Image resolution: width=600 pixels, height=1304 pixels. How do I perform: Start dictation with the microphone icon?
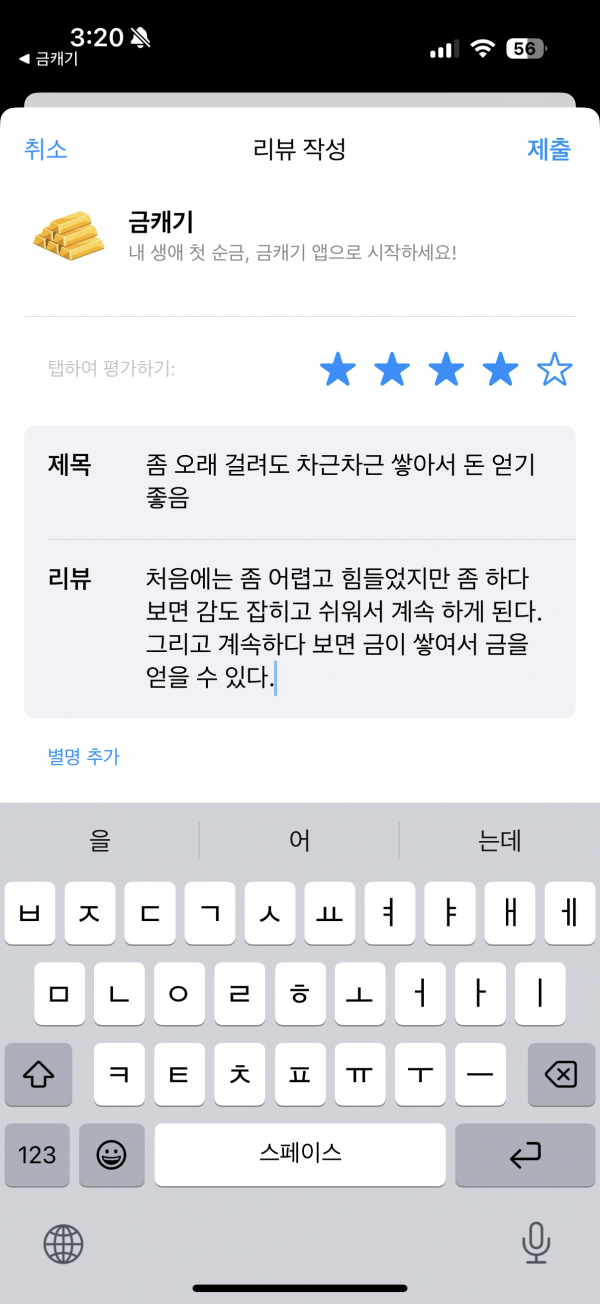(x=537, y=1243)
